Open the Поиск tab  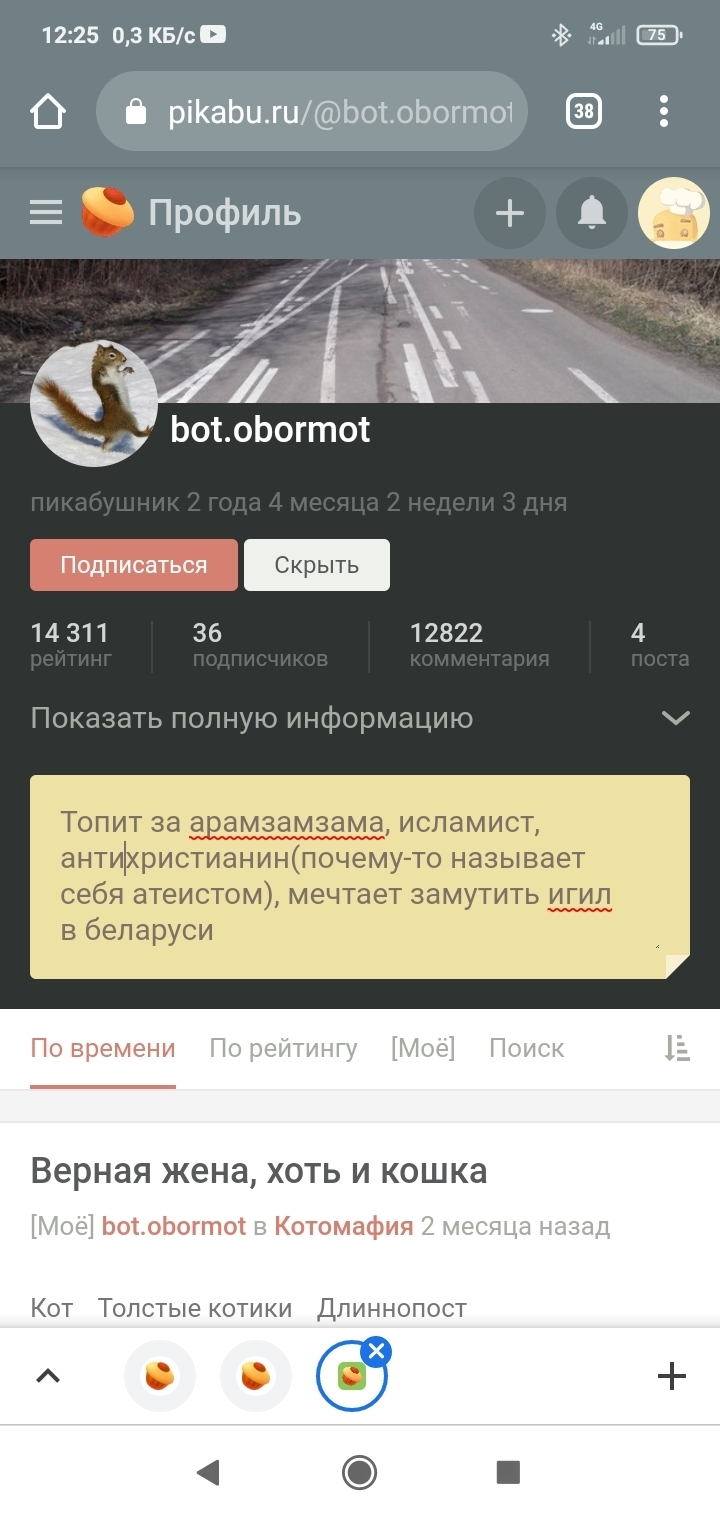527,1048
